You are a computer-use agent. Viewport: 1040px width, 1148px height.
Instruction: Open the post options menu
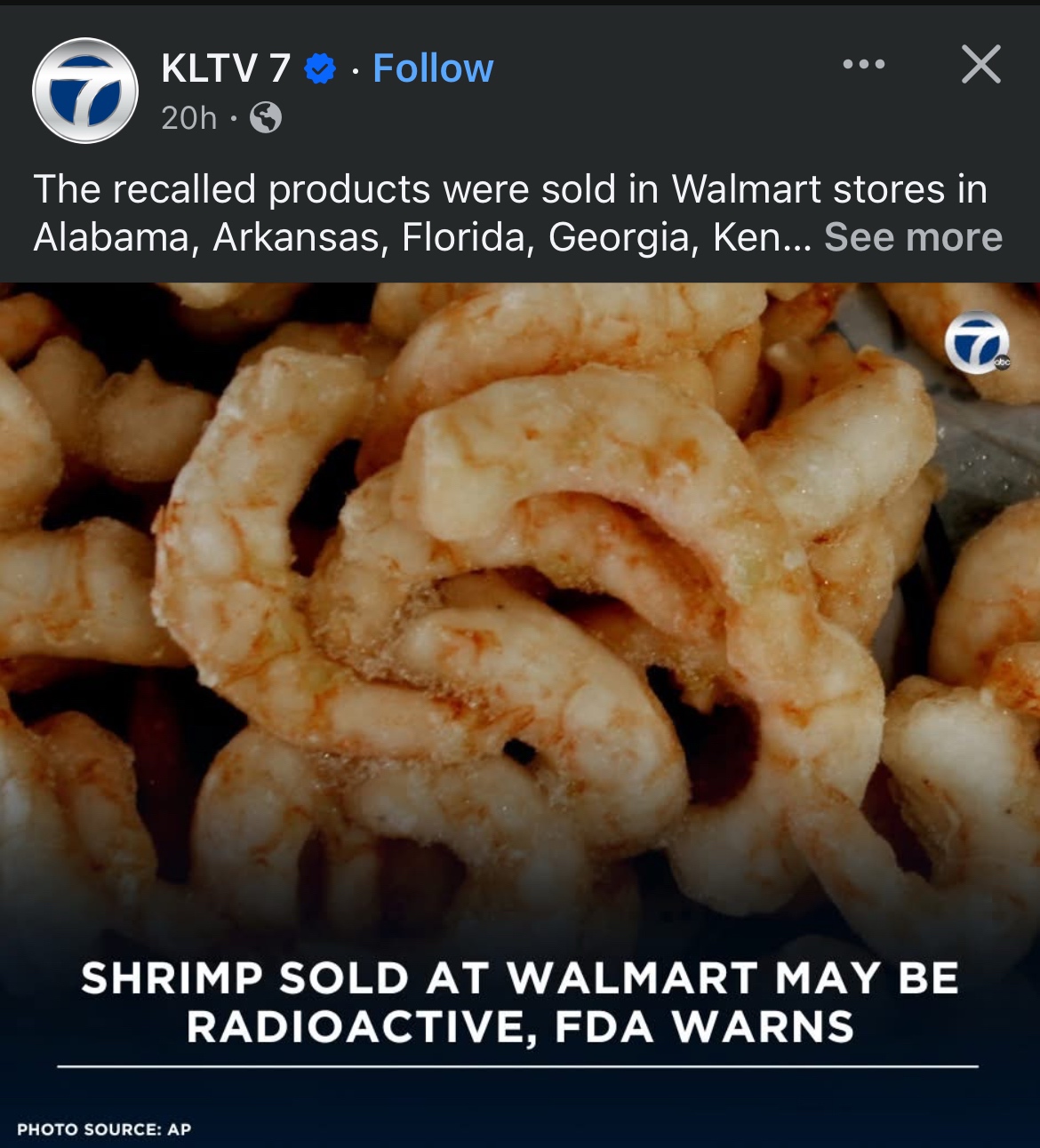click(x=863, y=64)
